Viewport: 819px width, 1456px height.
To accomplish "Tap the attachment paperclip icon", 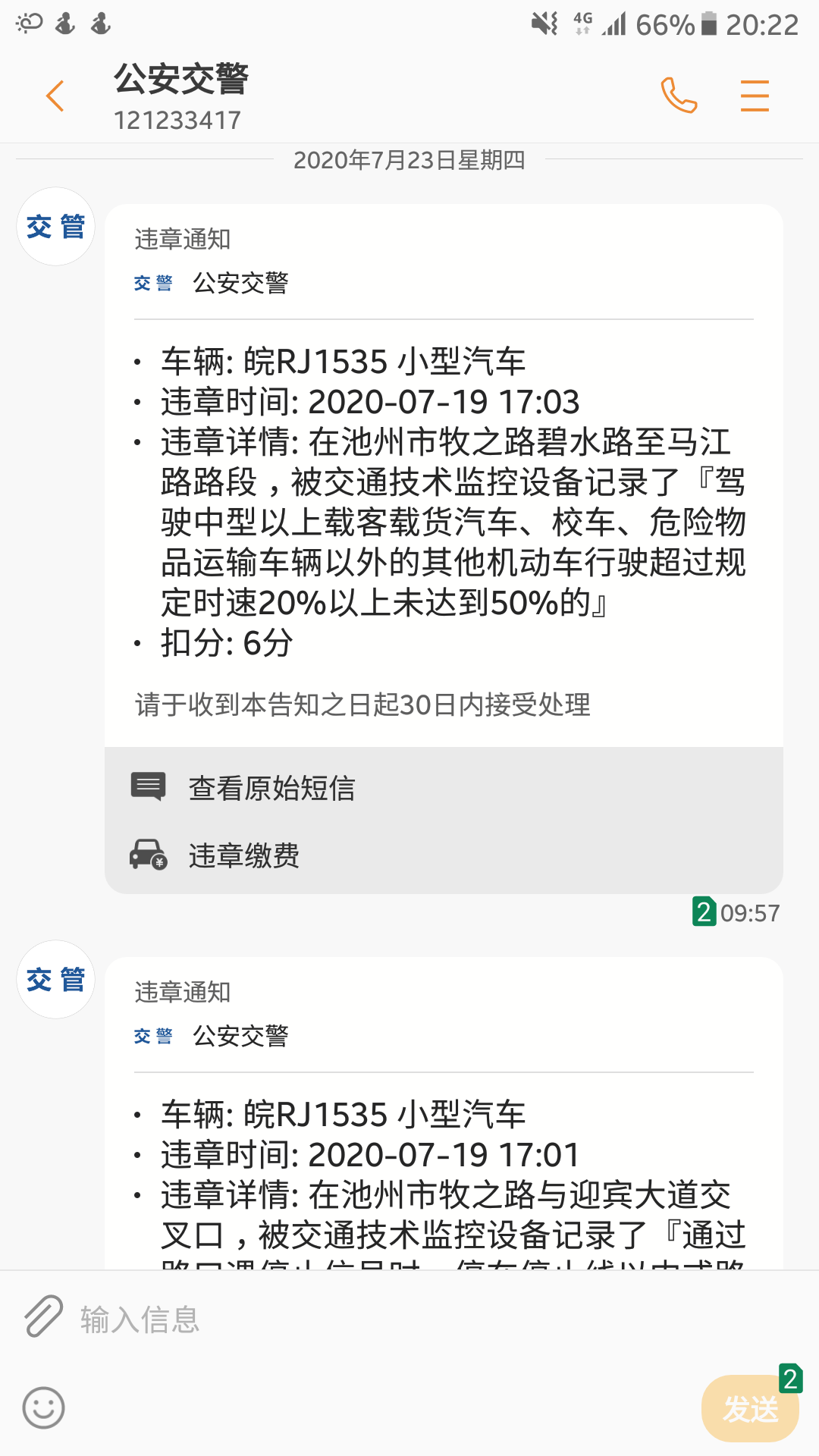I will (x=43, y=1316).
